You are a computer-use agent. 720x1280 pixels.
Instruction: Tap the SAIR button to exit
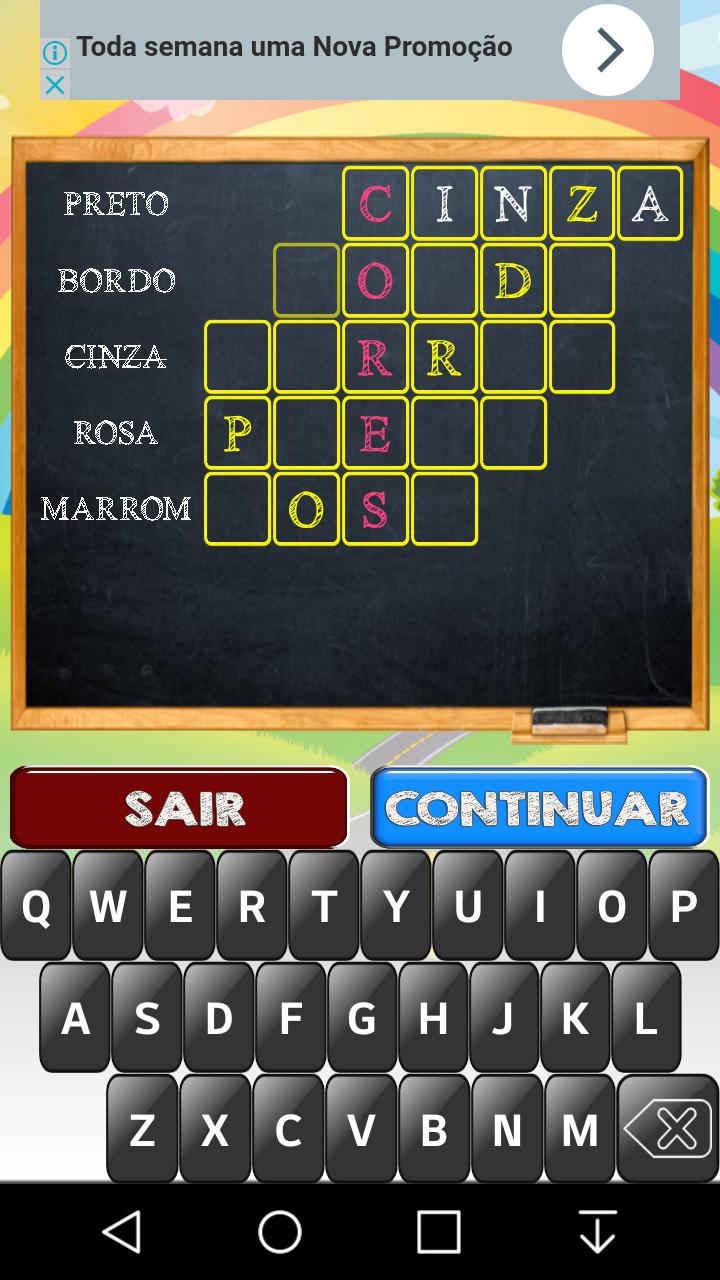click(180, 808)
